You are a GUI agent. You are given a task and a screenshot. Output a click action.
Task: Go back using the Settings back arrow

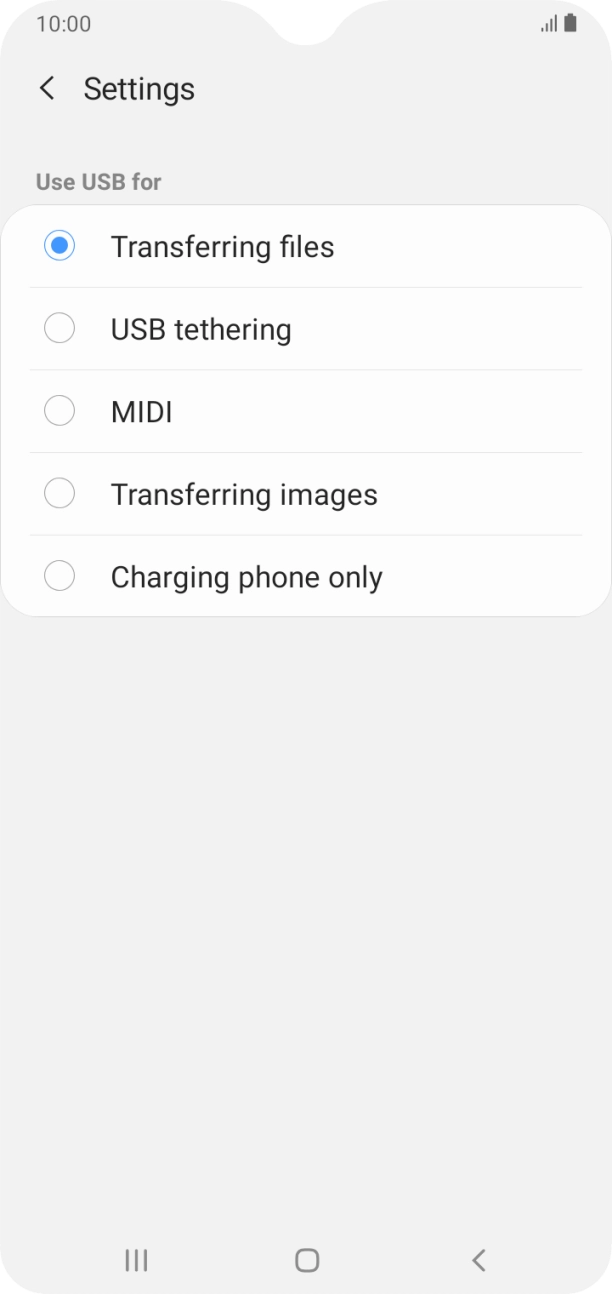[x=47, y=88]
